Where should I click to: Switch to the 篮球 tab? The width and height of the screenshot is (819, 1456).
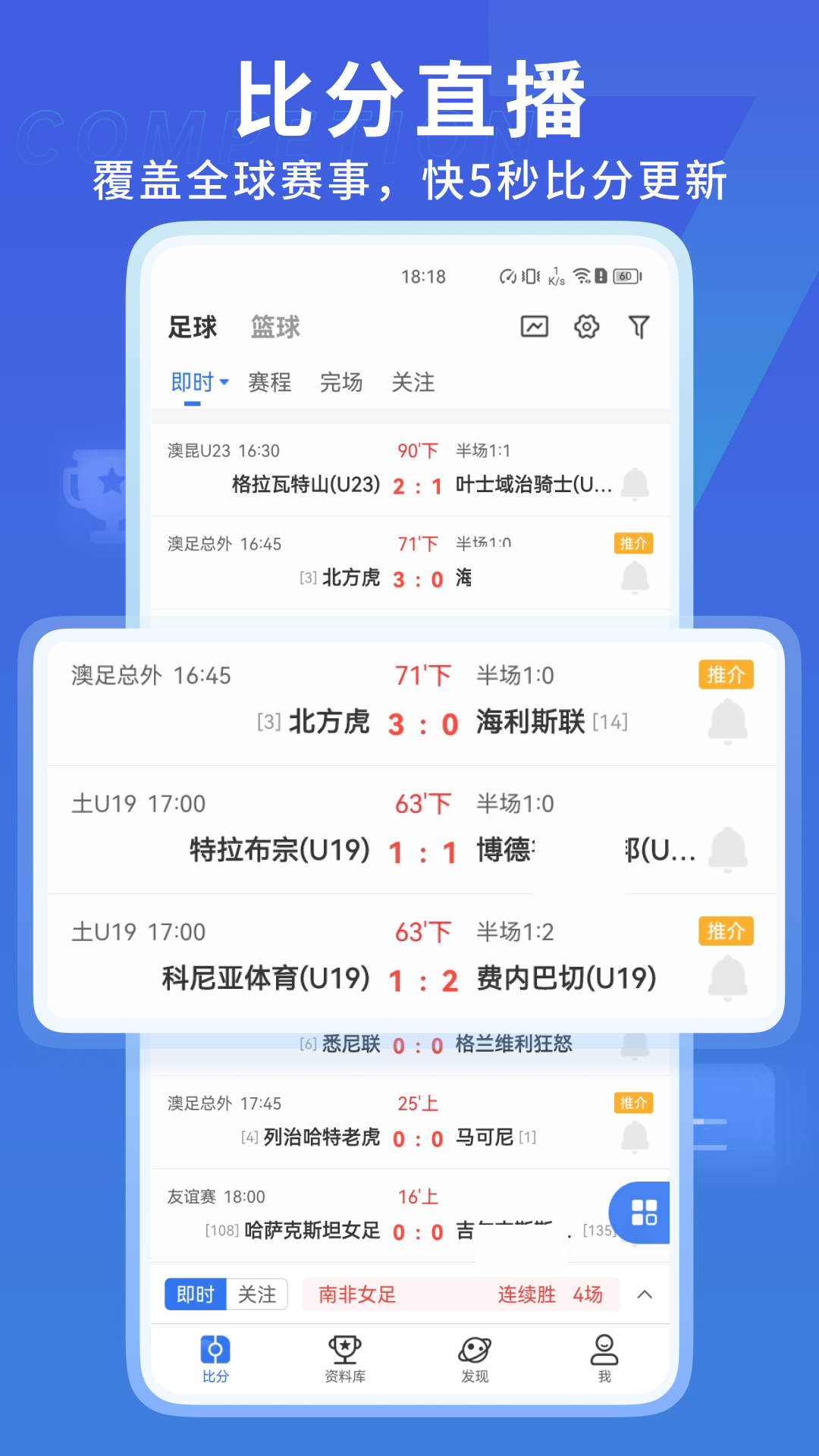tap(274, 327)
